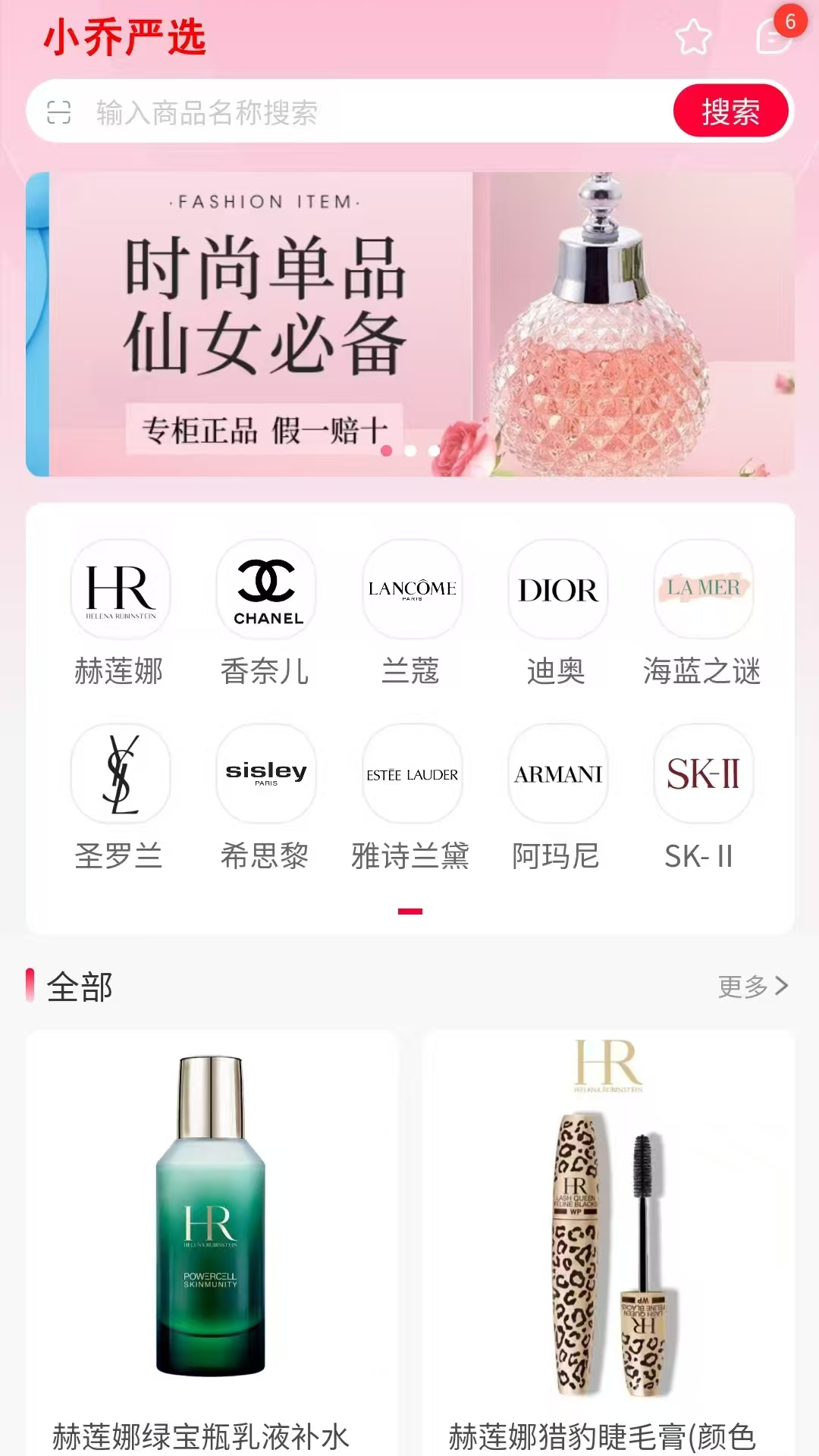This screenshot has width=819, height=1456.
Task: Open the Chanel brand page via its logo
Action: 265,591
